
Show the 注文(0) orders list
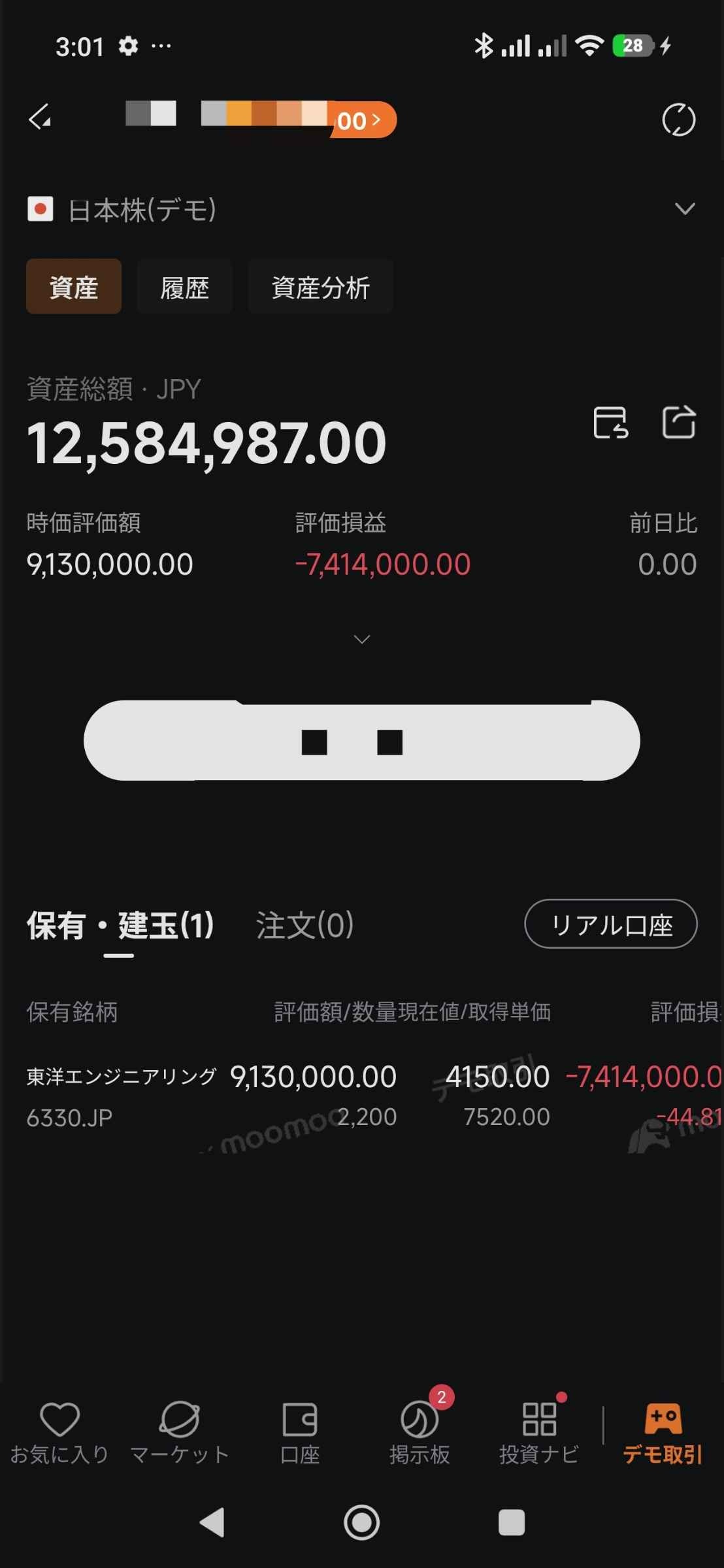pyautogui.click(x=304, y=925)
